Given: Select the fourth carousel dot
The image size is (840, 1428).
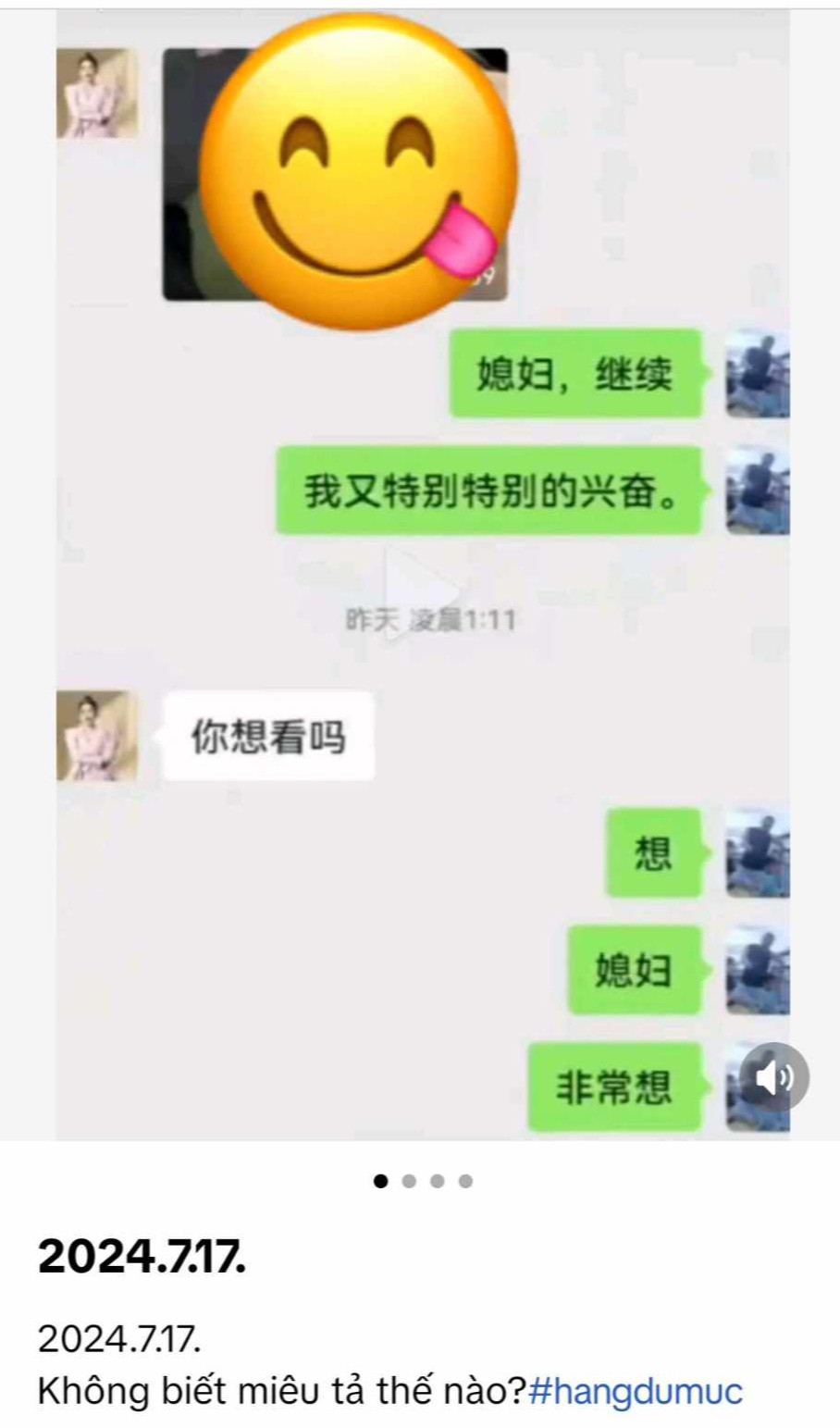Looking at the screenshot, I should coord(463,1180).
